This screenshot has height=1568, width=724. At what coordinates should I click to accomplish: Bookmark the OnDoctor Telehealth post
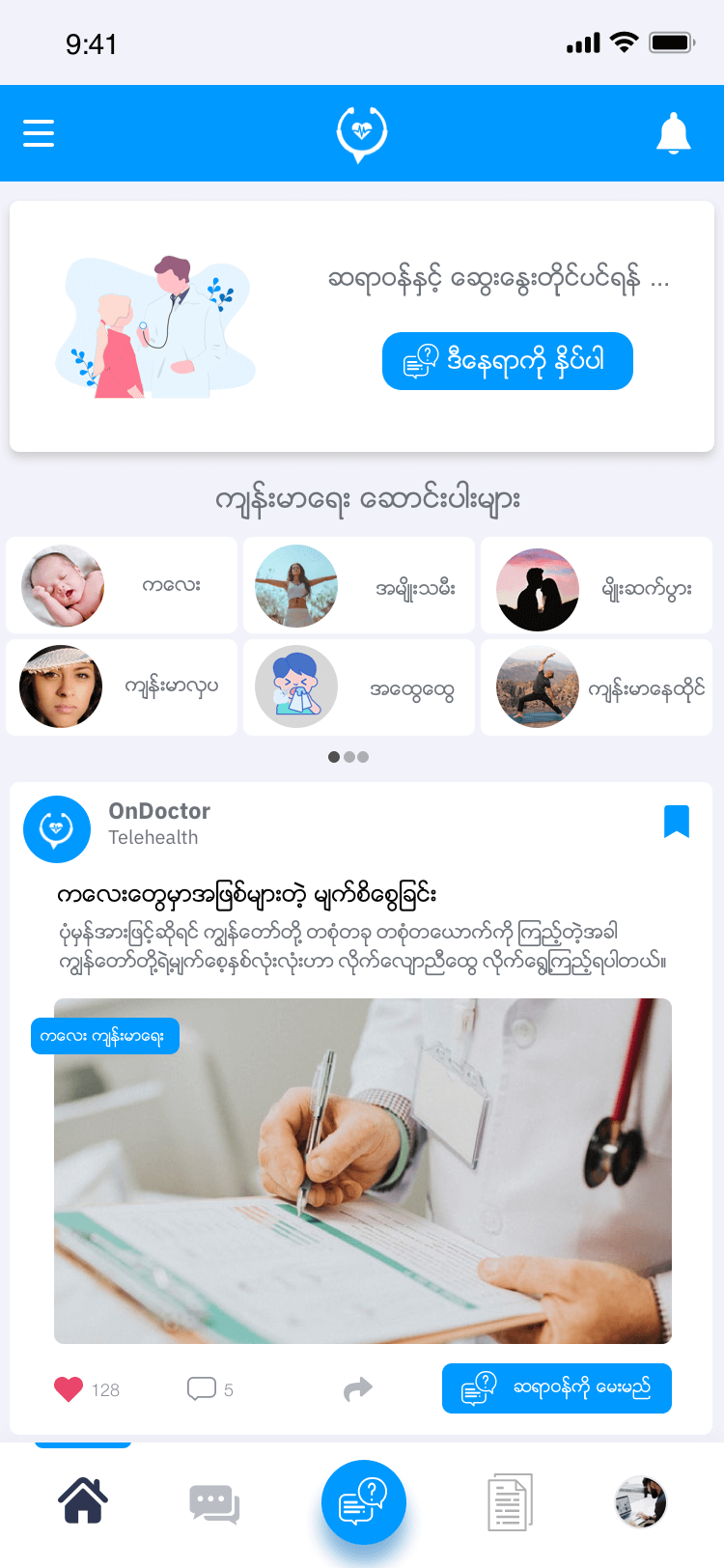point(676,822)
